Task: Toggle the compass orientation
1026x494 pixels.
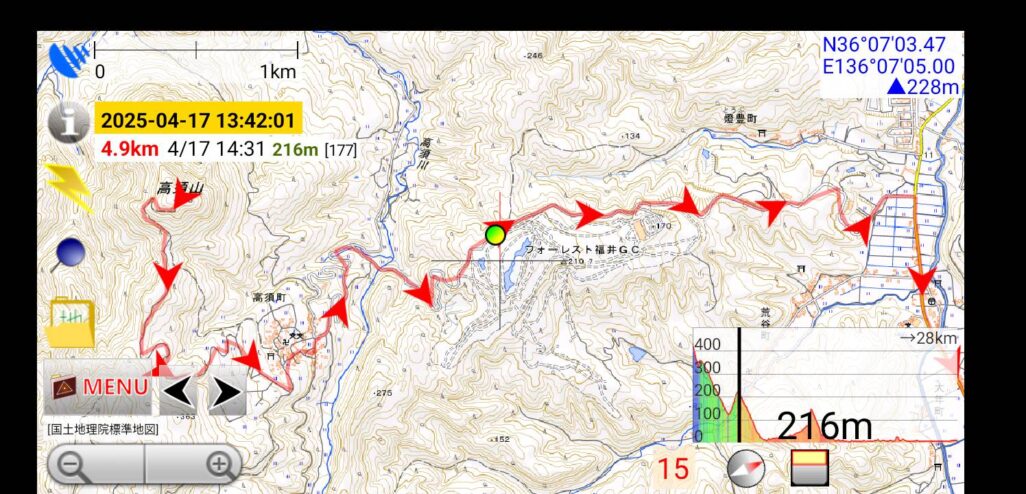Action: 745,468
